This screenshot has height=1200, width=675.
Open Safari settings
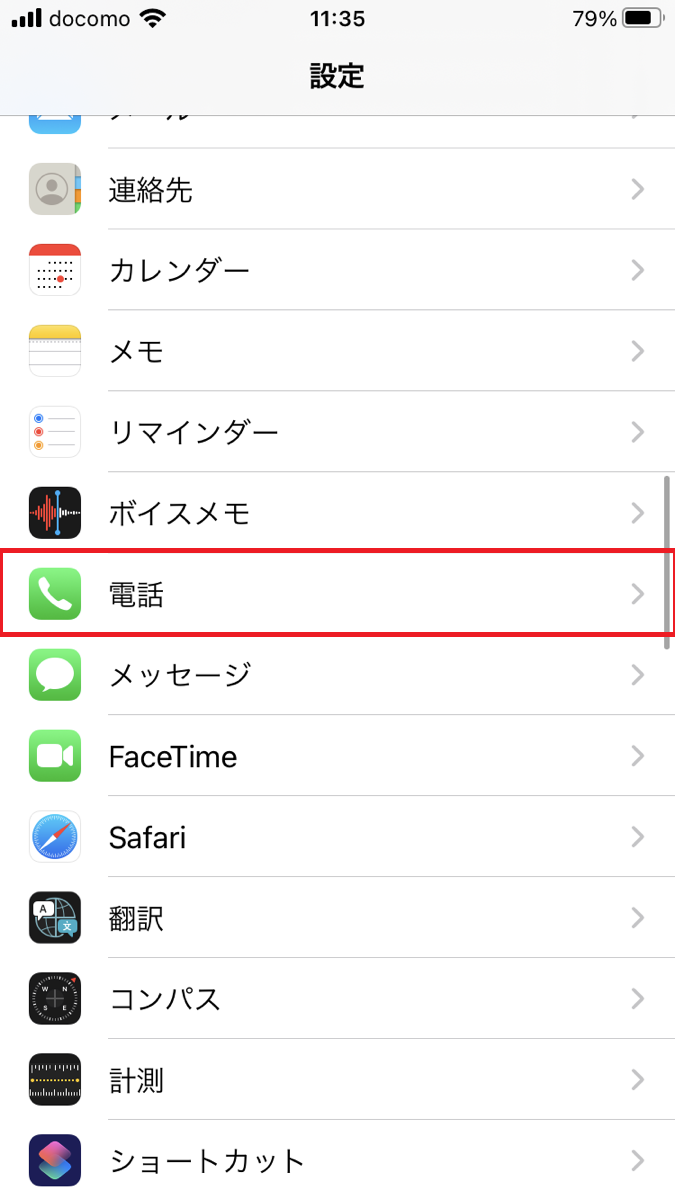click(x=337, y=837)
